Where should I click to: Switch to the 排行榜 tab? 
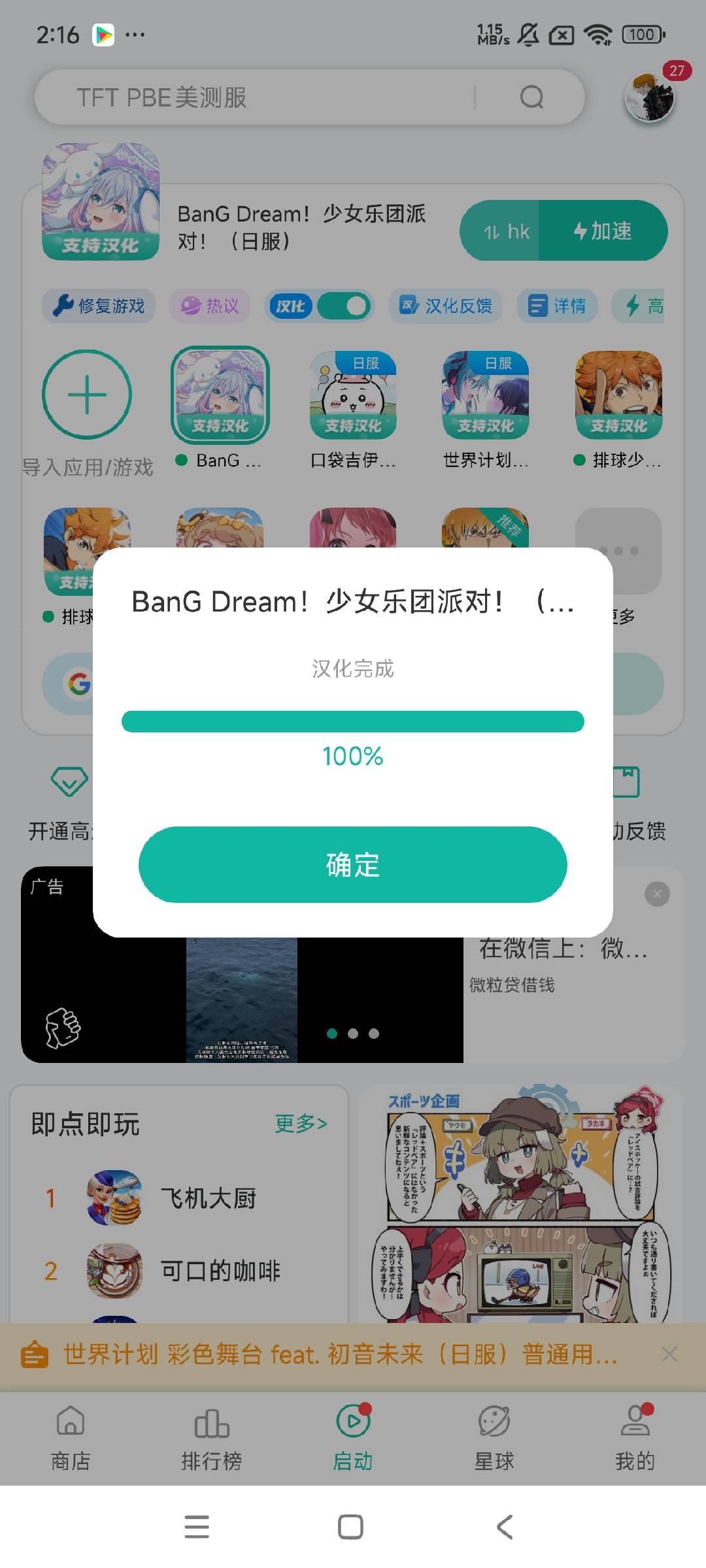[x=212, y=1439]
